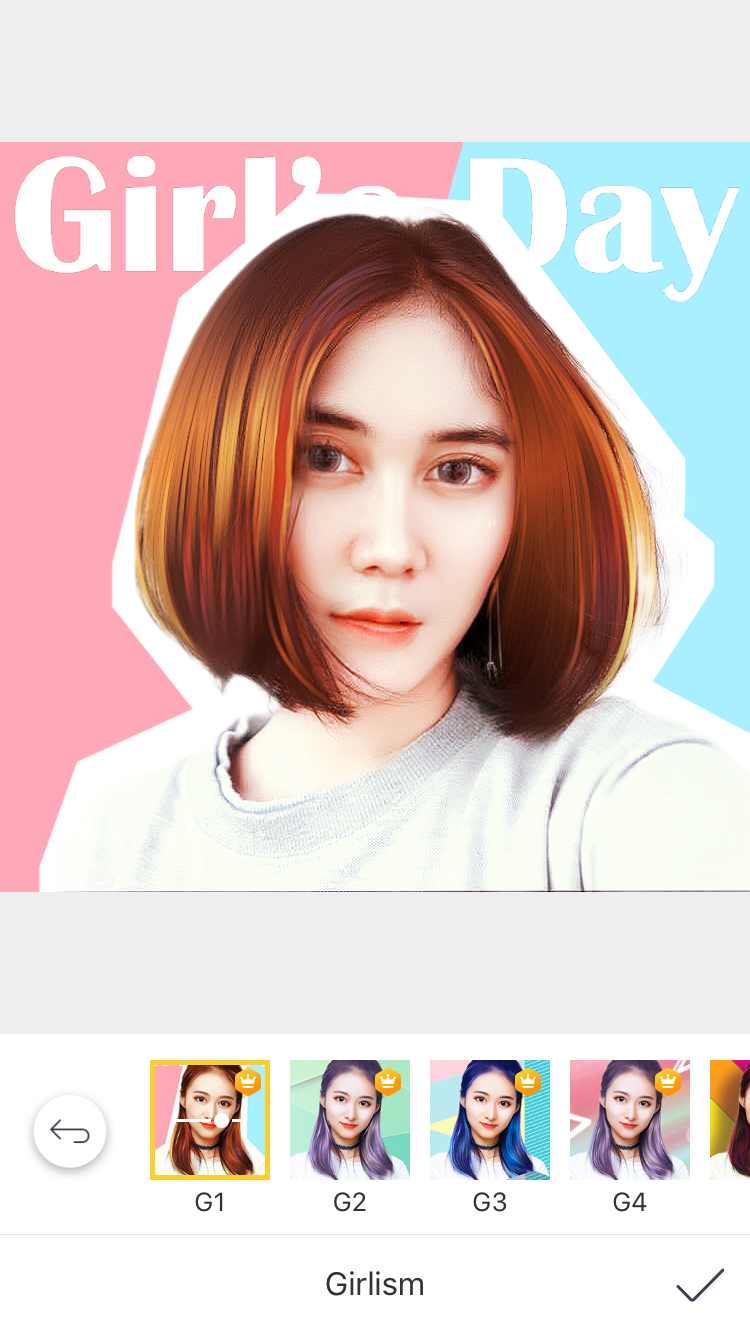
Task: Apply the G2 filter
Action: (350, 1120)
